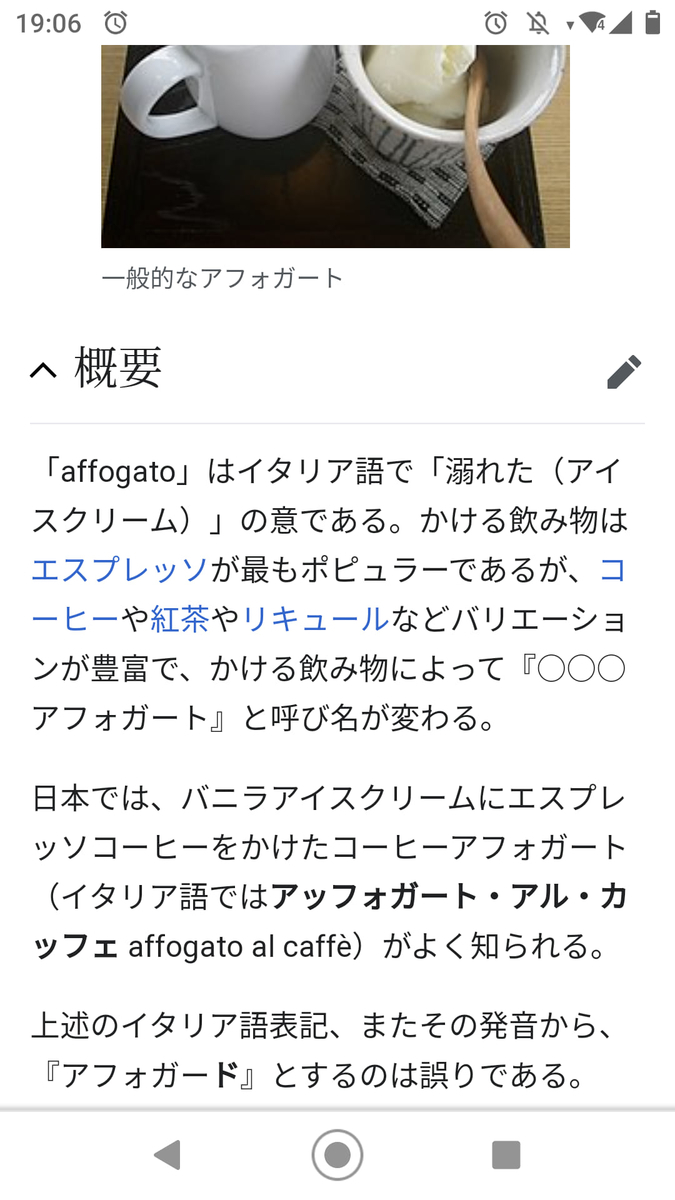This screenshot has height=1200, width=675.
Task: Go to the home screen
Action: point(337,1155)
